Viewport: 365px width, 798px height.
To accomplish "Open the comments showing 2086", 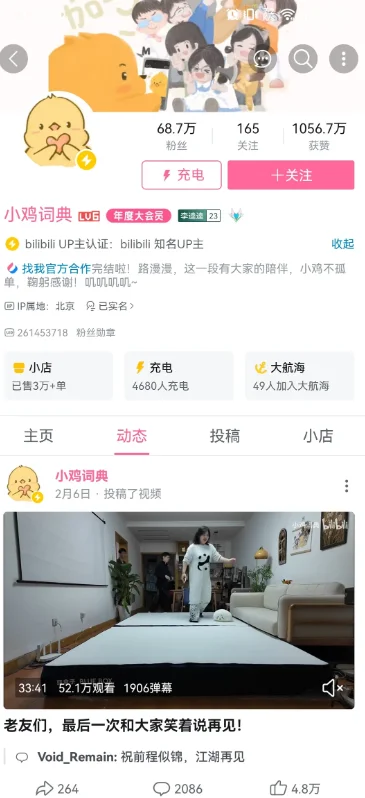I will (178, 789).
